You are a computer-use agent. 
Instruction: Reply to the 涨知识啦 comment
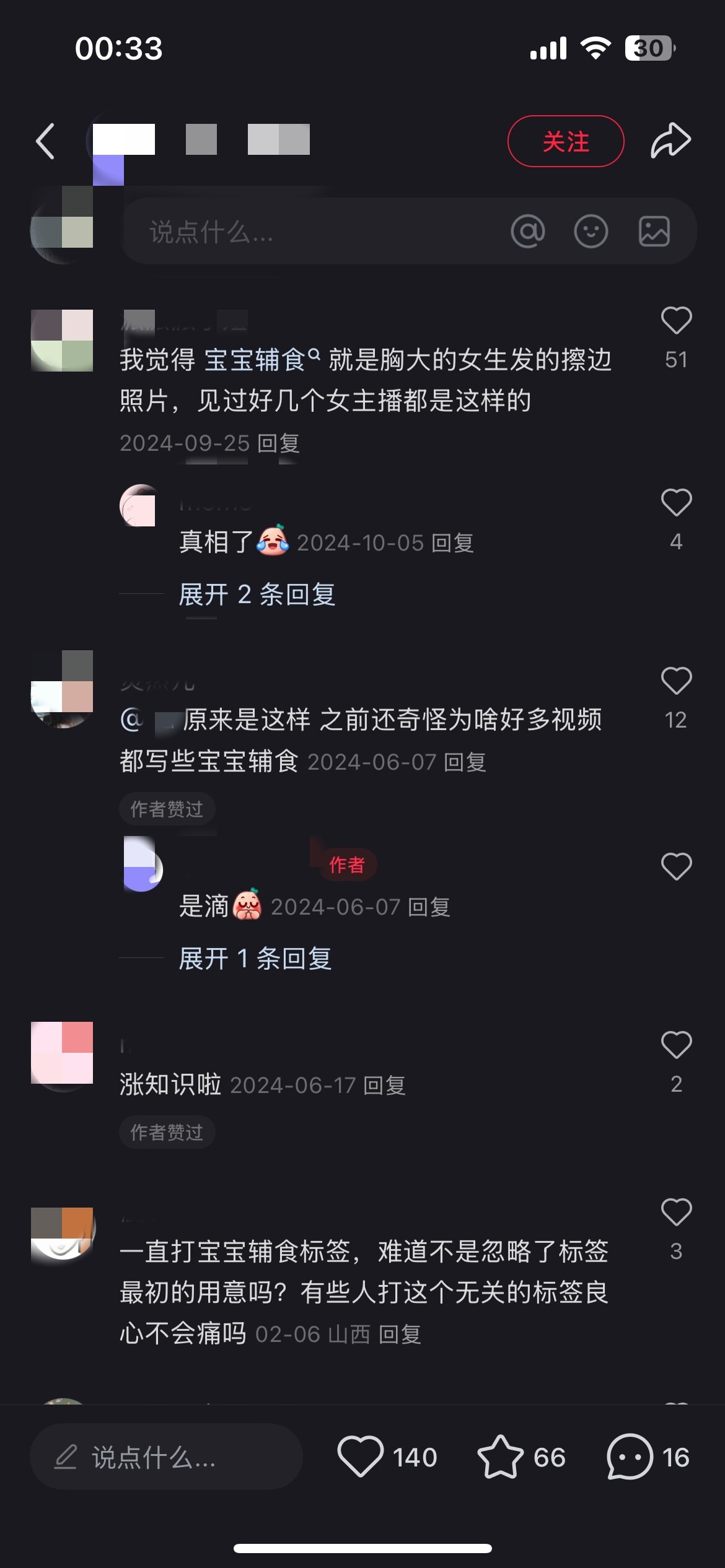click(384, 1086)
